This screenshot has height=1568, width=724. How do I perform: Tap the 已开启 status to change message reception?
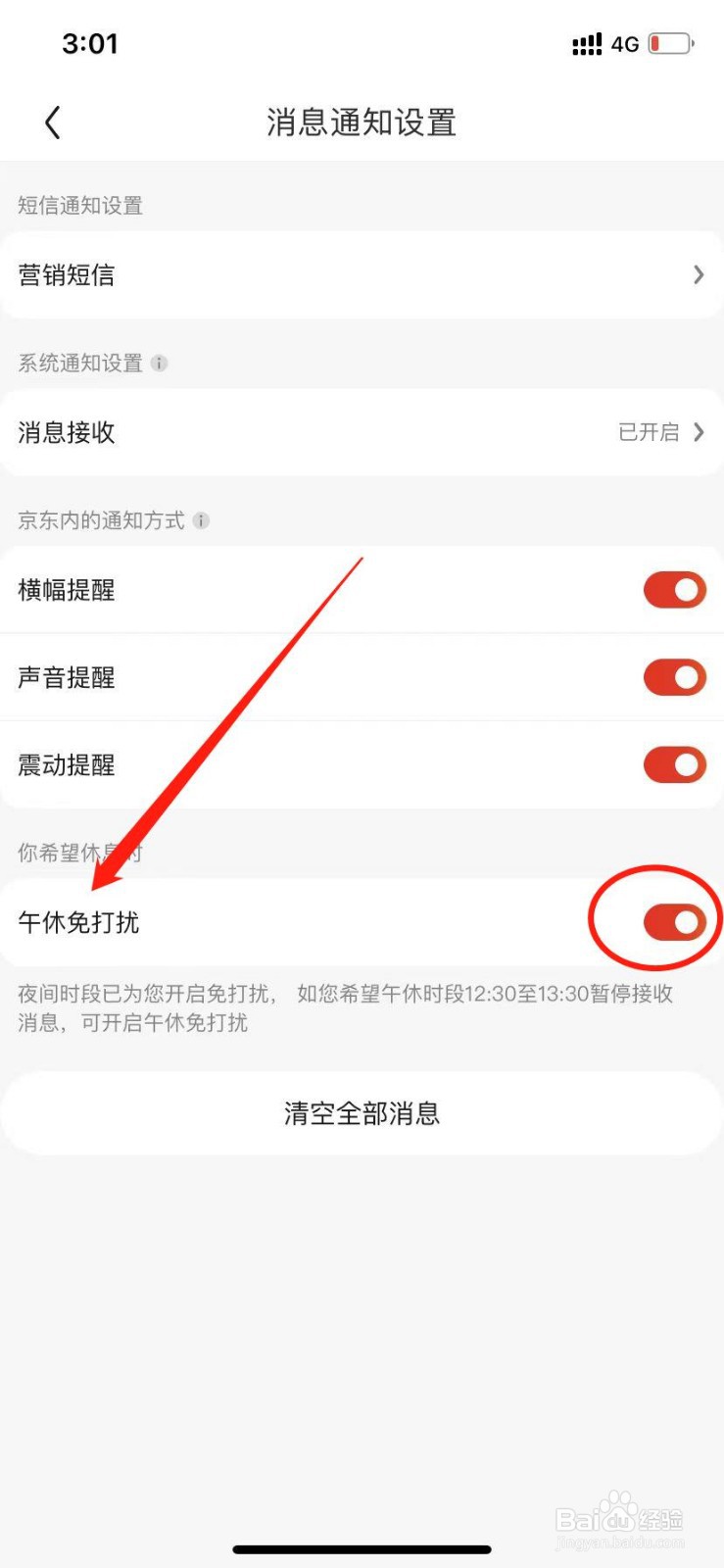[x=650, y=432]
